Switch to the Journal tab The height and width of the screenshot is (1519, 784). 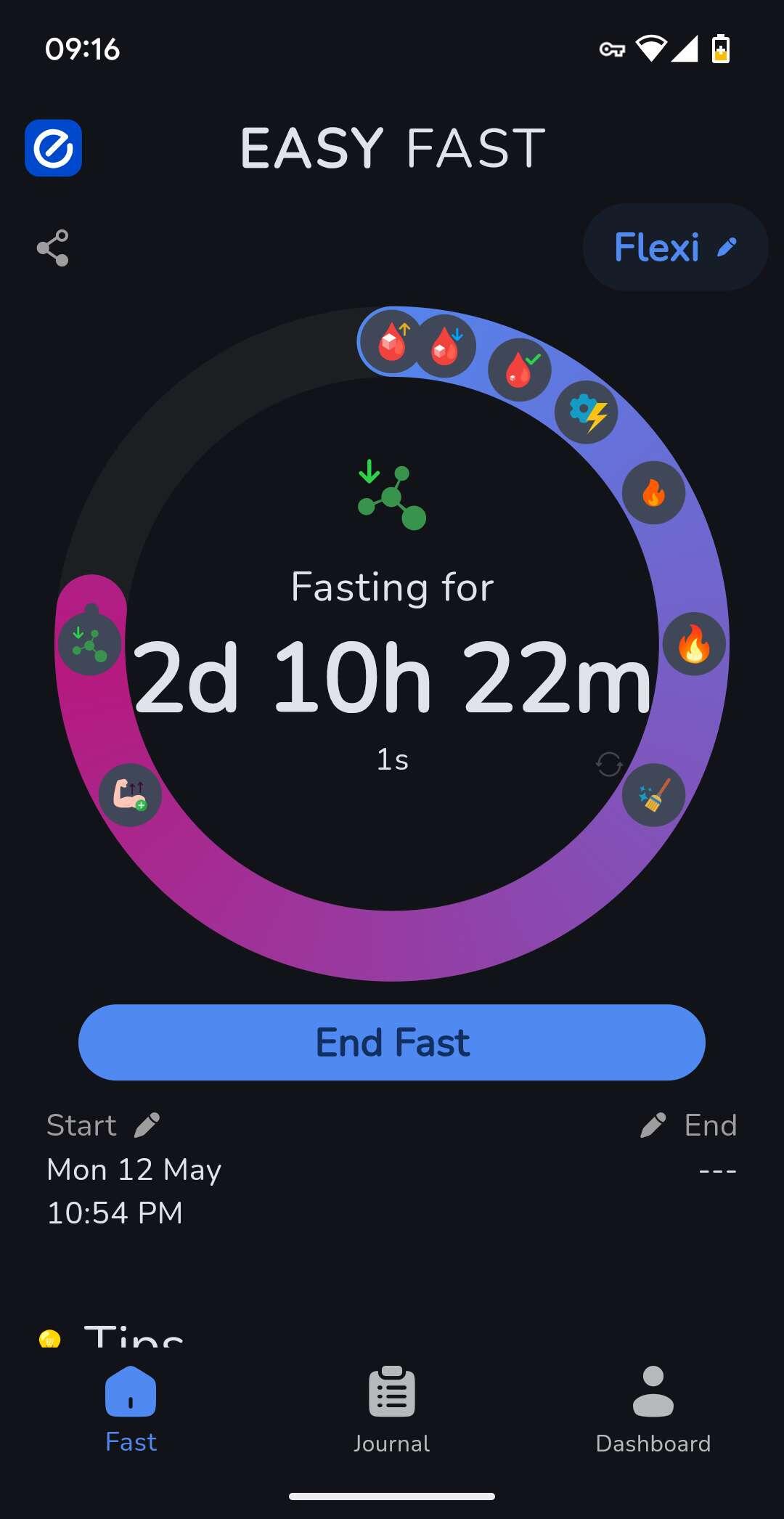pos(392,1409)
